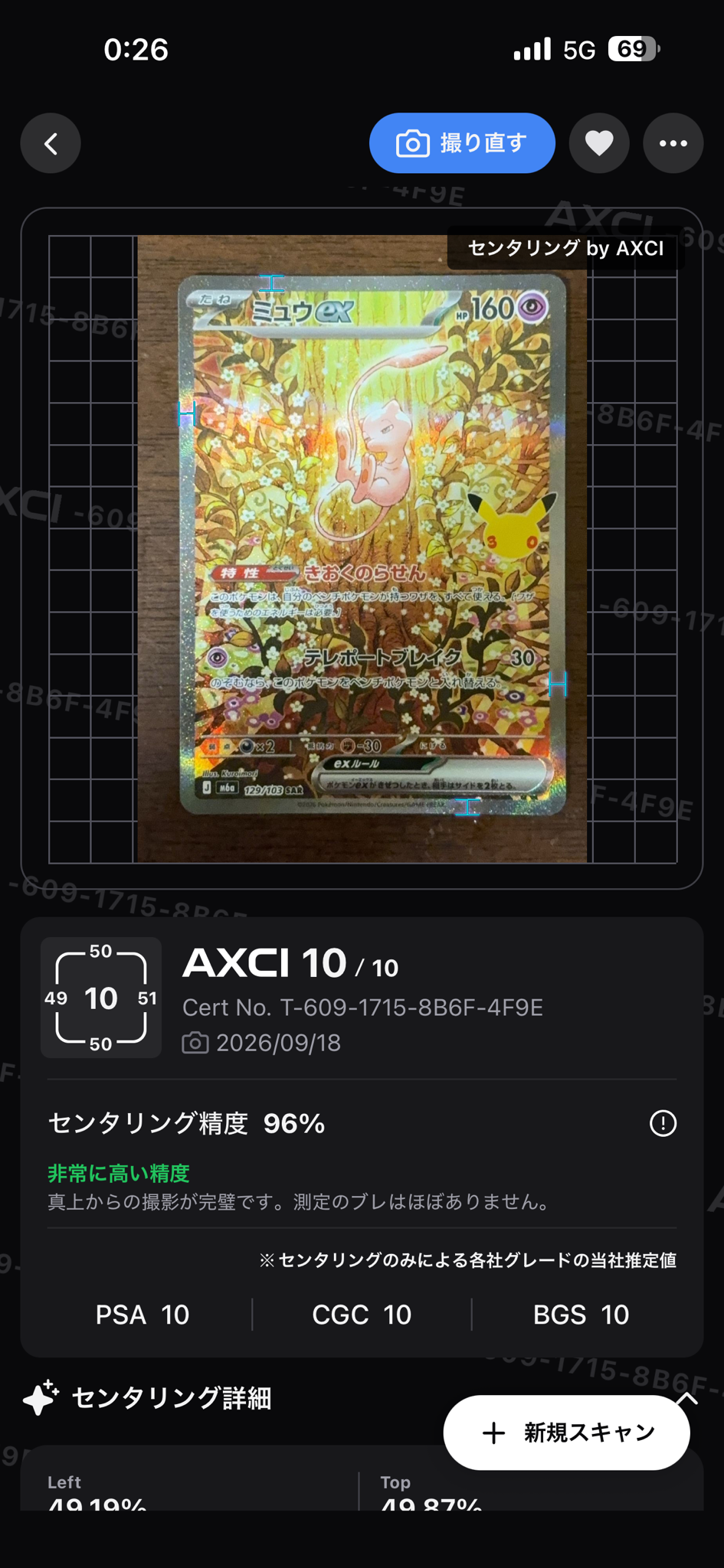The width and height of the screenshot is (724, 1568).
Task: Favorite this scan with the heart icon
Action: pyautogui.click(x=599, y=143)
